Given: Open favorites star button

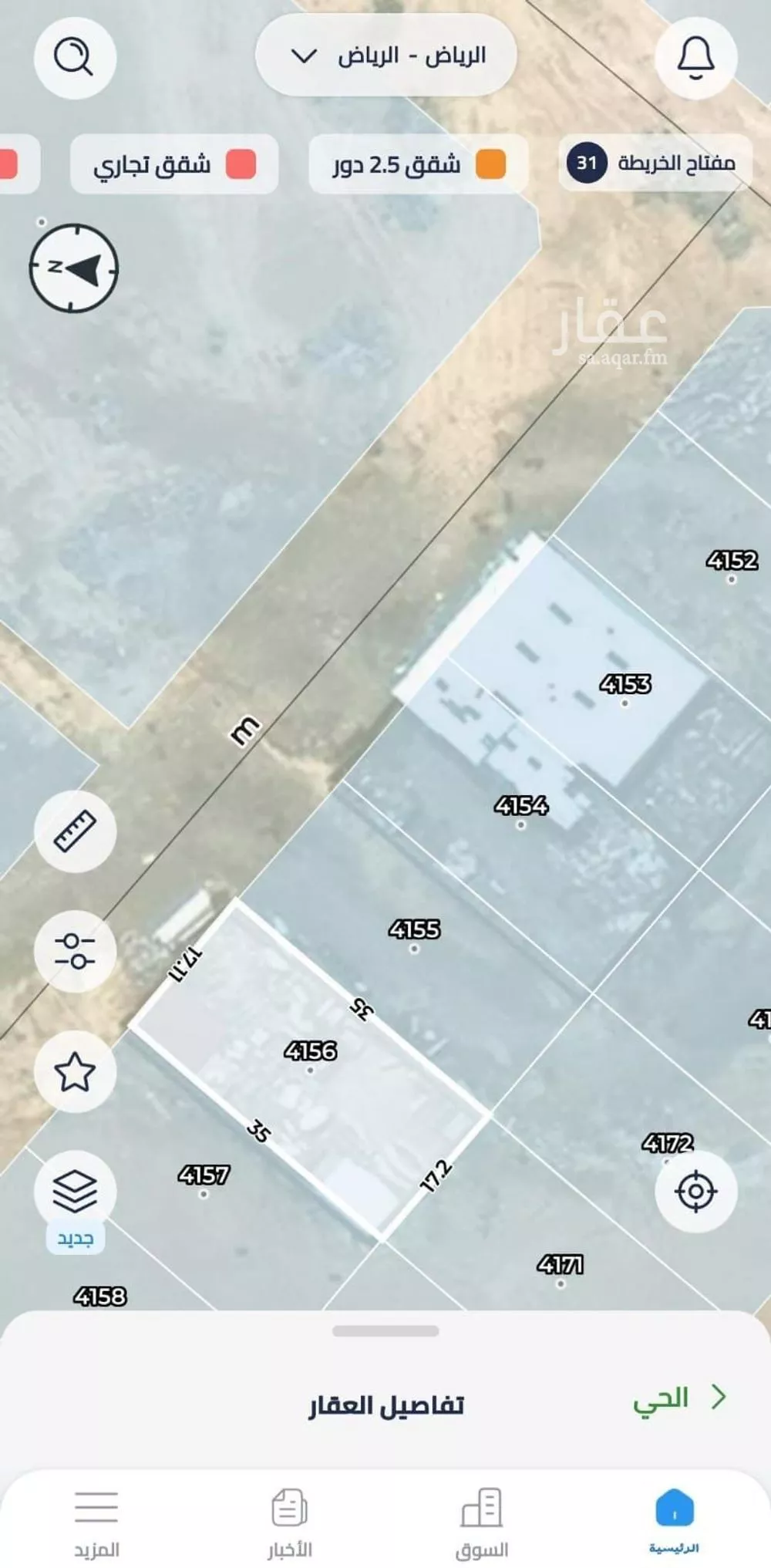Looking at the screenshot, I should click(75, 1072).
